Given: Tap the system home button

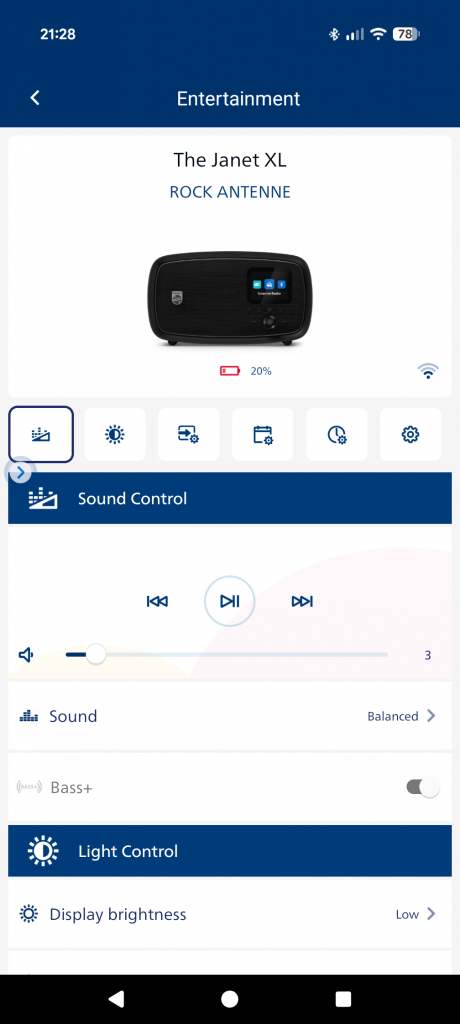Looking at the screenshot, I should click(230, 999).
